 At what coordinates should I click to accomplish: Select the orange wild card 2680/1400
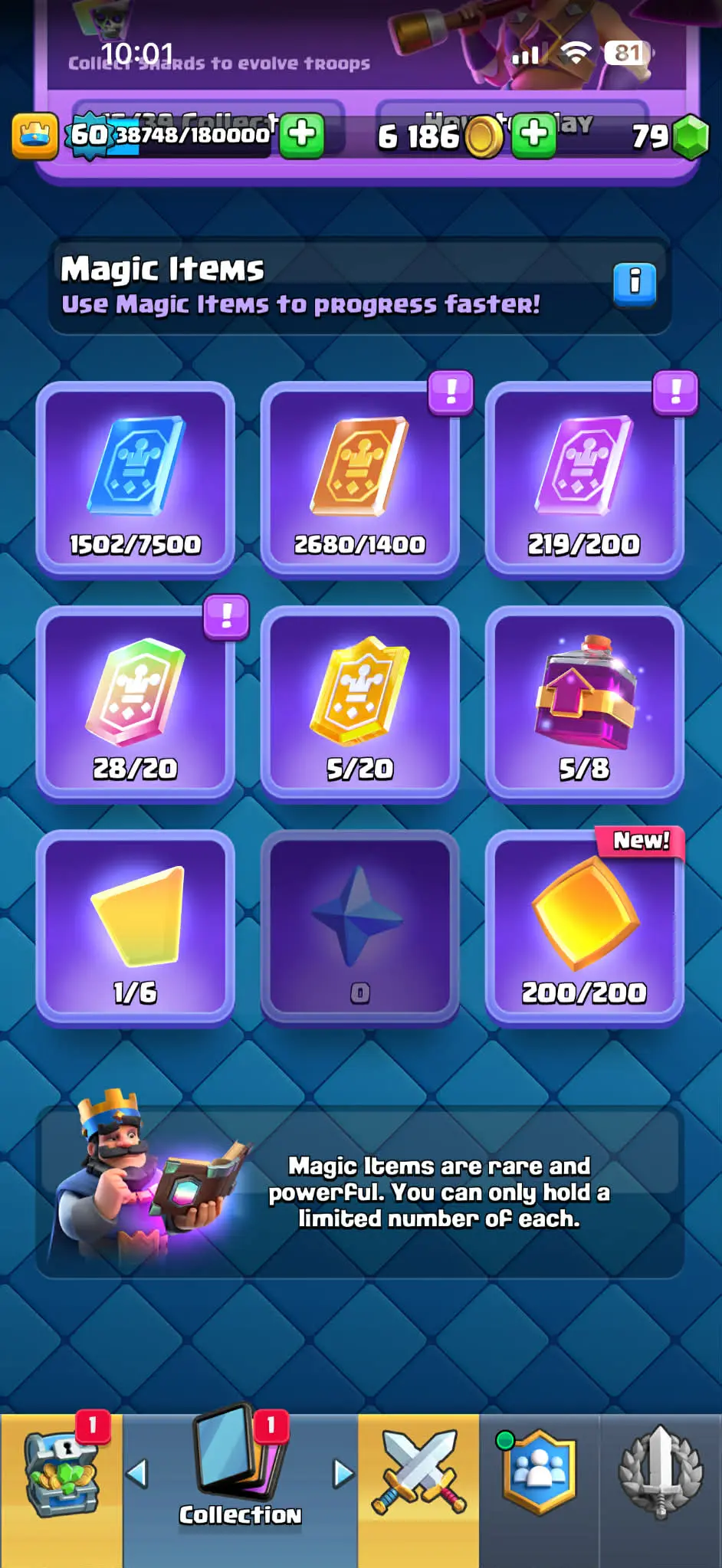(359, 478)
